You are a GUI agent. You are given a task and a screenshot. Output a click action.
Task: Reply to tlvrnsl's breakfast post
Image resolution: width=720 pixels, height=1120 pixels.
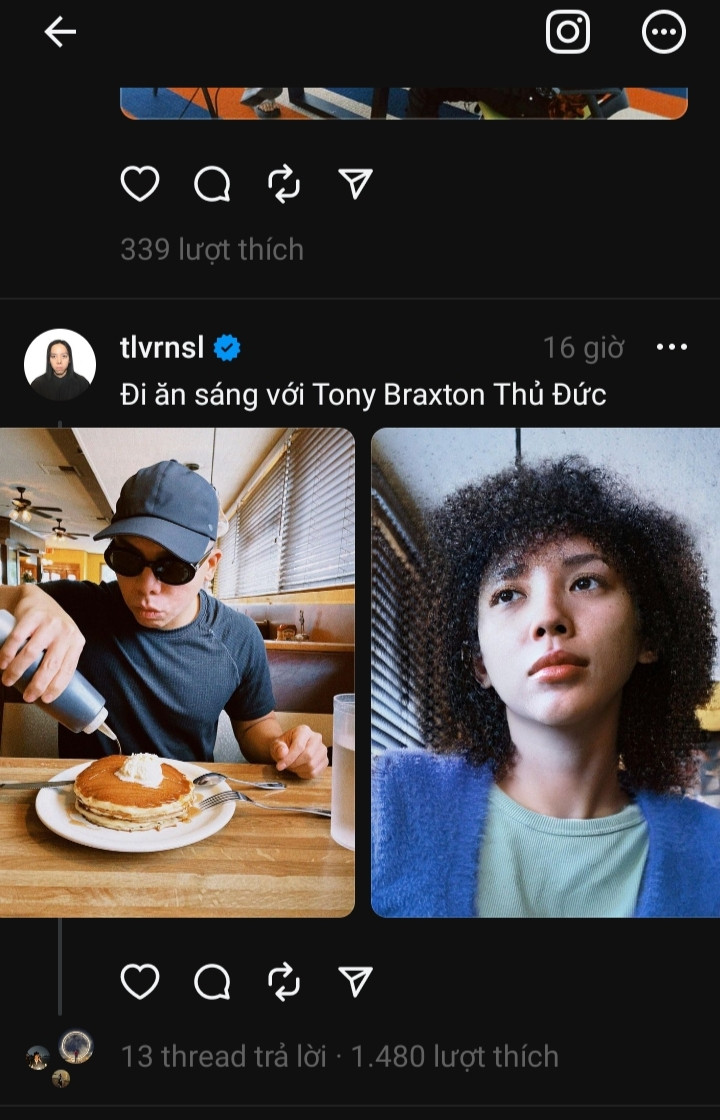pyautogui.click(x=212, y=982)
